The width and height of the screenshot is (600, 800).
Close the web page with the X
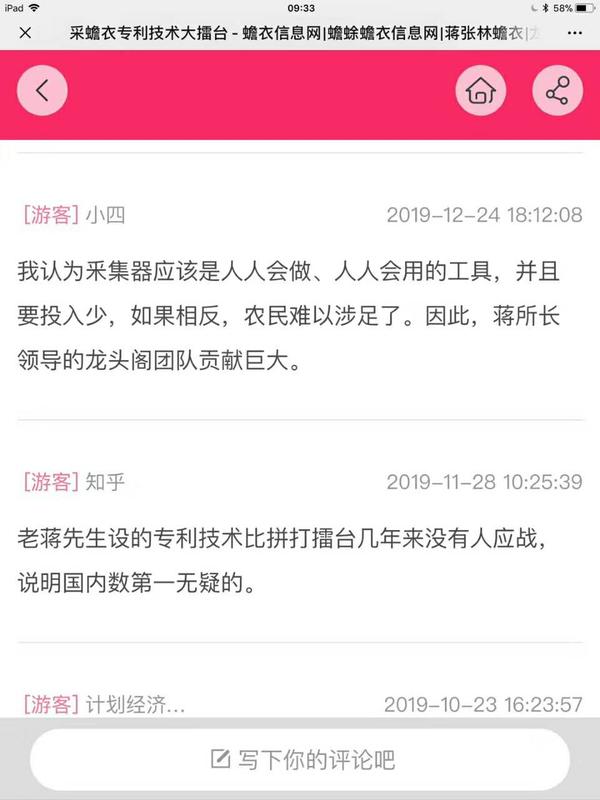pyautogui.click(x=25, y=33)
